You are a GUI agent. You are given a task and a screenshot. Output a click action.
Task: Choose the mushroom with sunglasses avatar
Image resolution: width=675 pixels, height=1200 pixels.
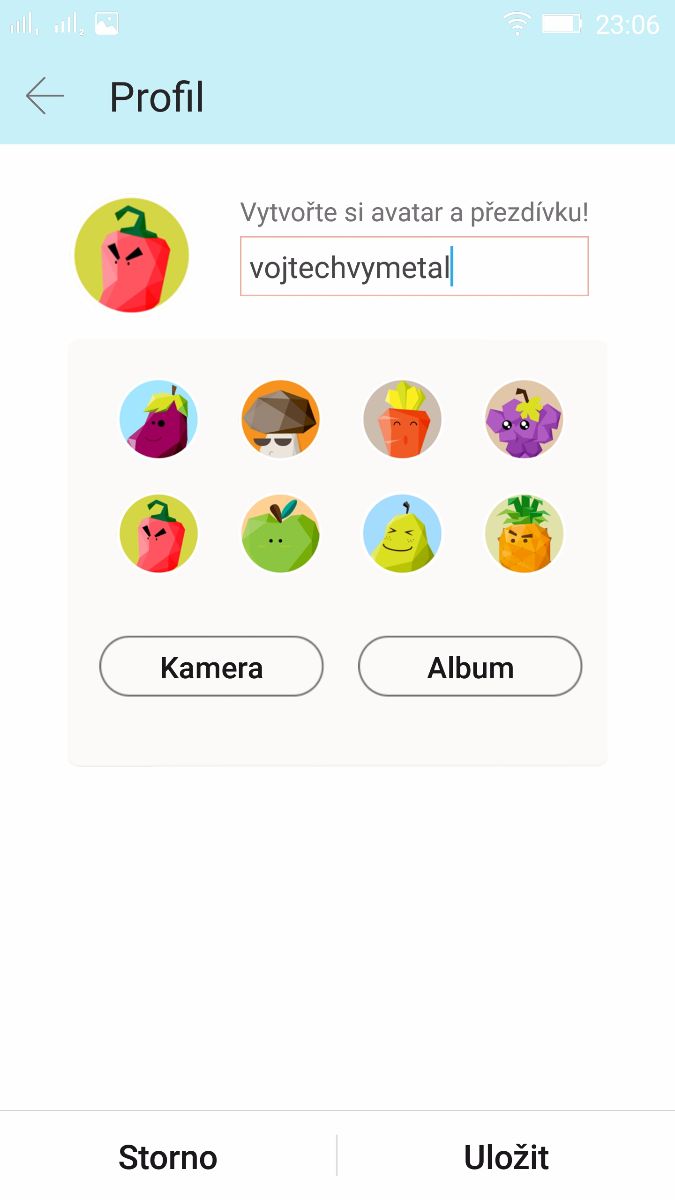[281, 419]
